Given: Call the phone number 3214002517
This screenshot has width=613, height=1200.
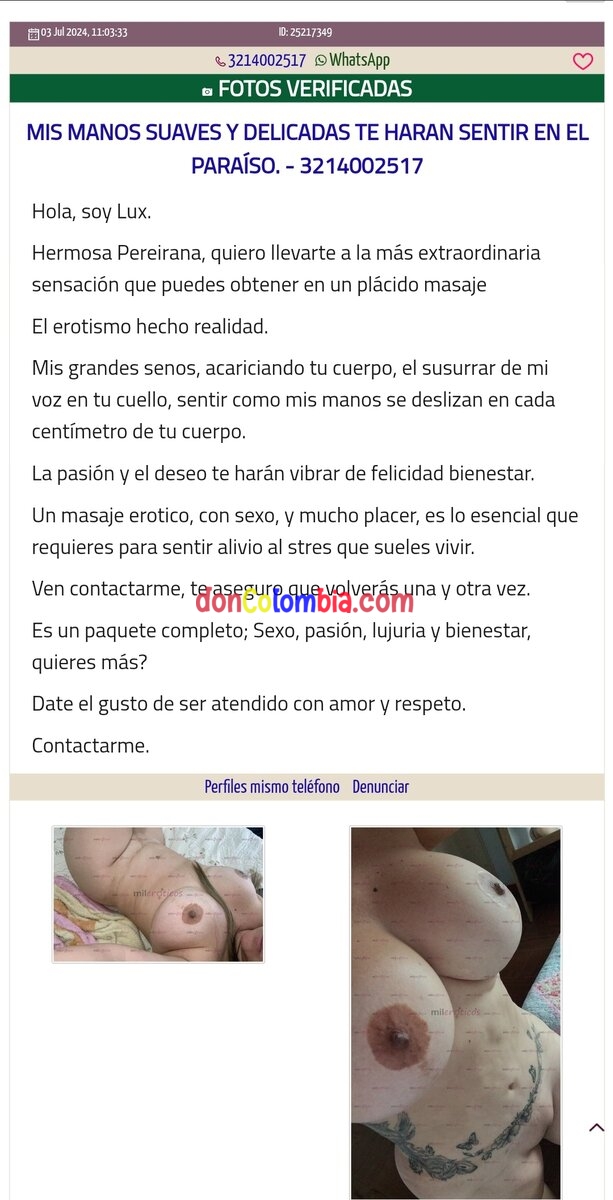Looking at the screenshot, I should click(x=262, y=61).
